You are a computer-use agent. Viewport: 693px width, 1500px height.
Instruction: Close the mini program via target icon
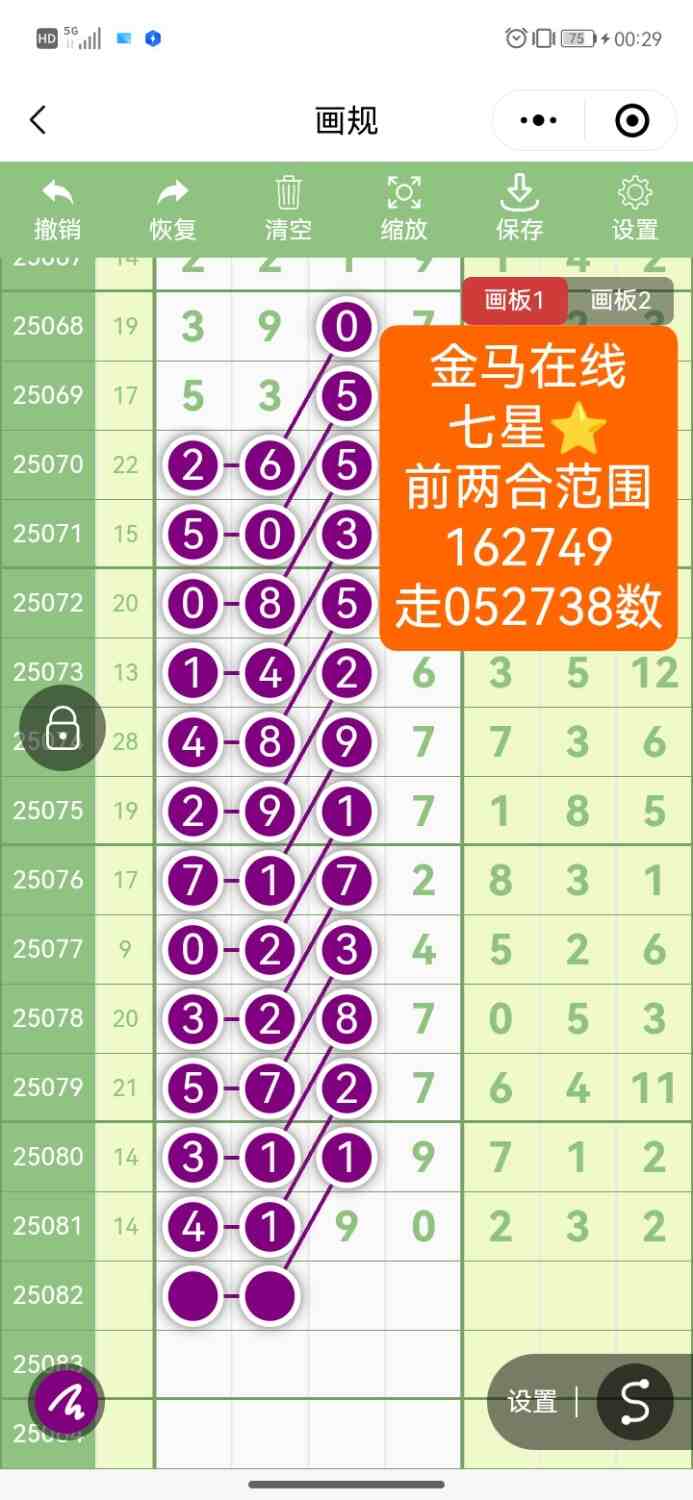pyautogui.click(x=632, y=121)
